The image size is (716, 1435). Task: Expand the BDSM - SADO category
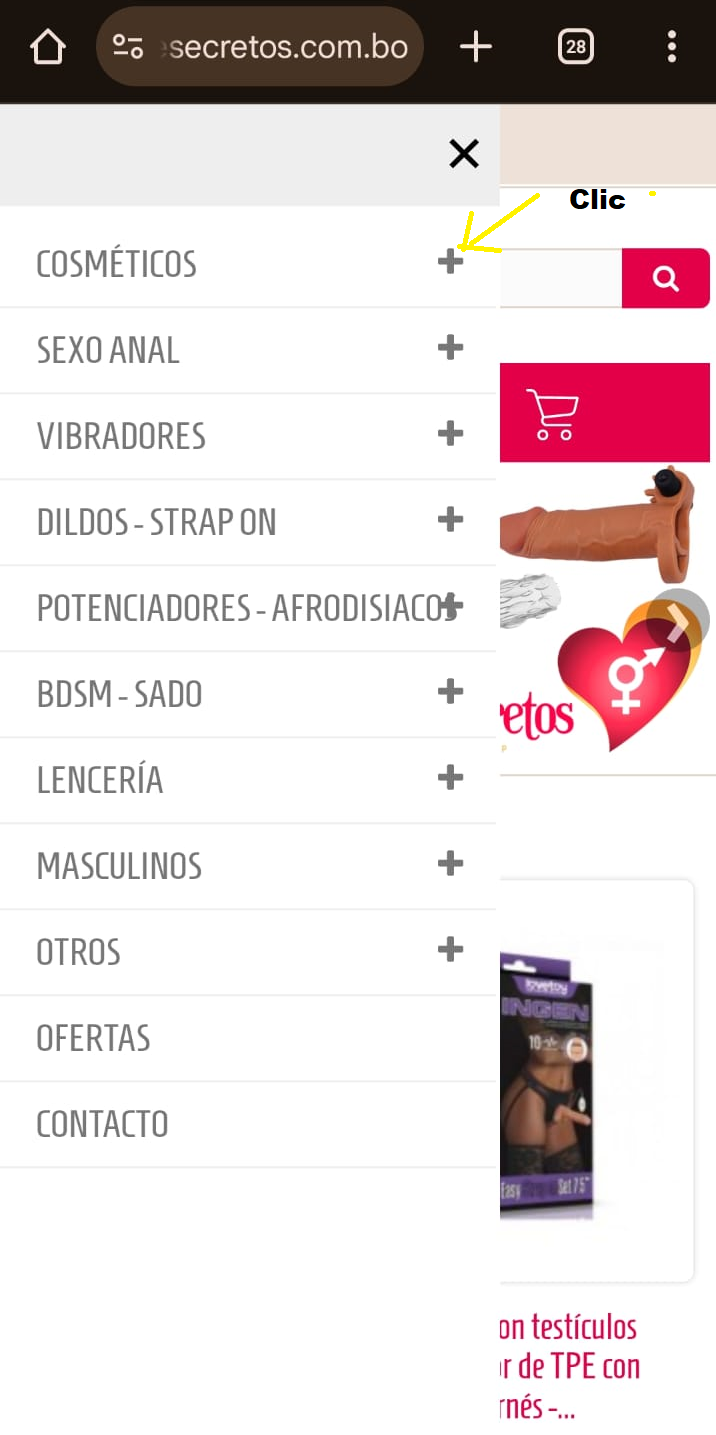451,692
